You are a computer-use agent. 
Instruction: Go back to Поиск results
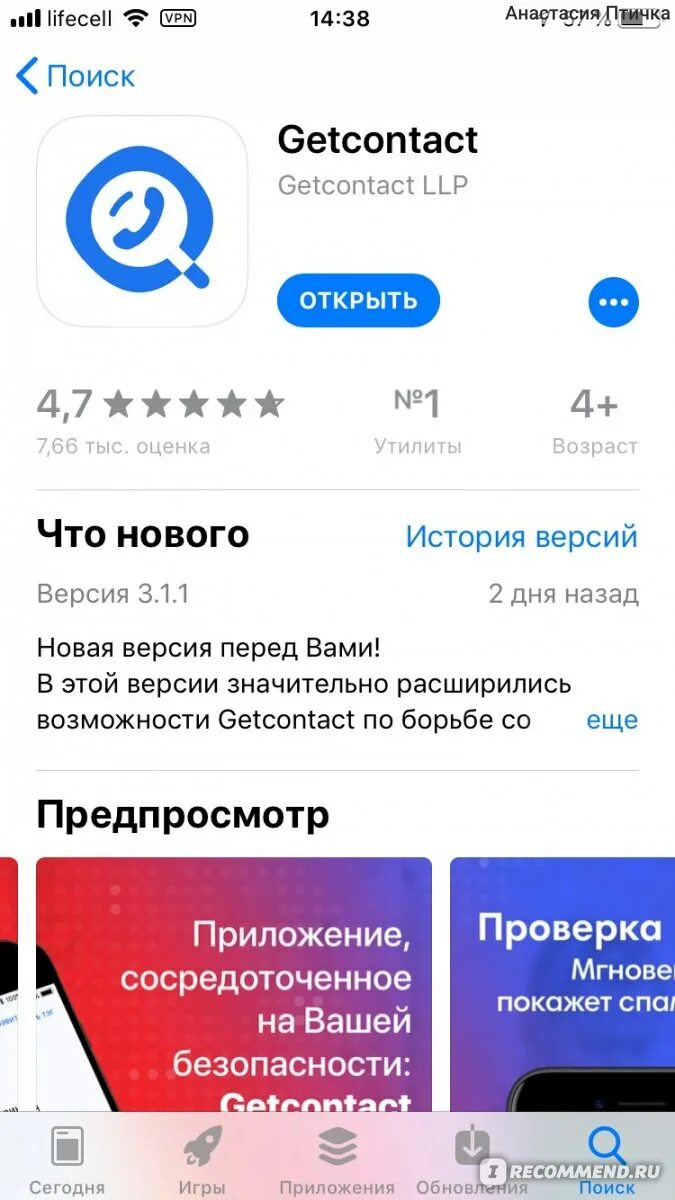coord(75,76)
